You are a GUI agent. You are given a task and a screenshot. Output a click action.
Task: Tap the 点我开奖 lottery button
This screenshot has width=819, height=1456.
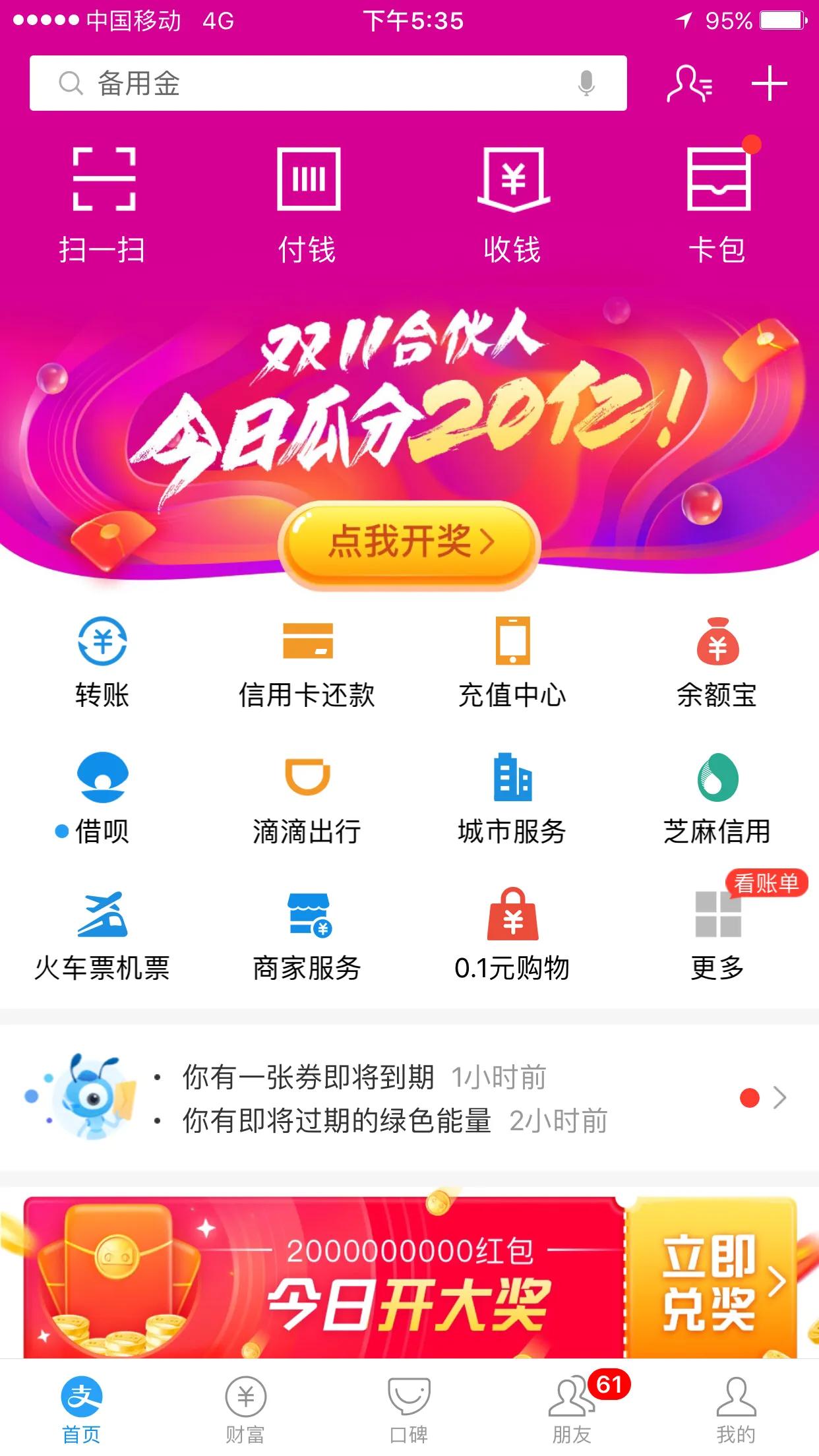[x=409, y=541]
